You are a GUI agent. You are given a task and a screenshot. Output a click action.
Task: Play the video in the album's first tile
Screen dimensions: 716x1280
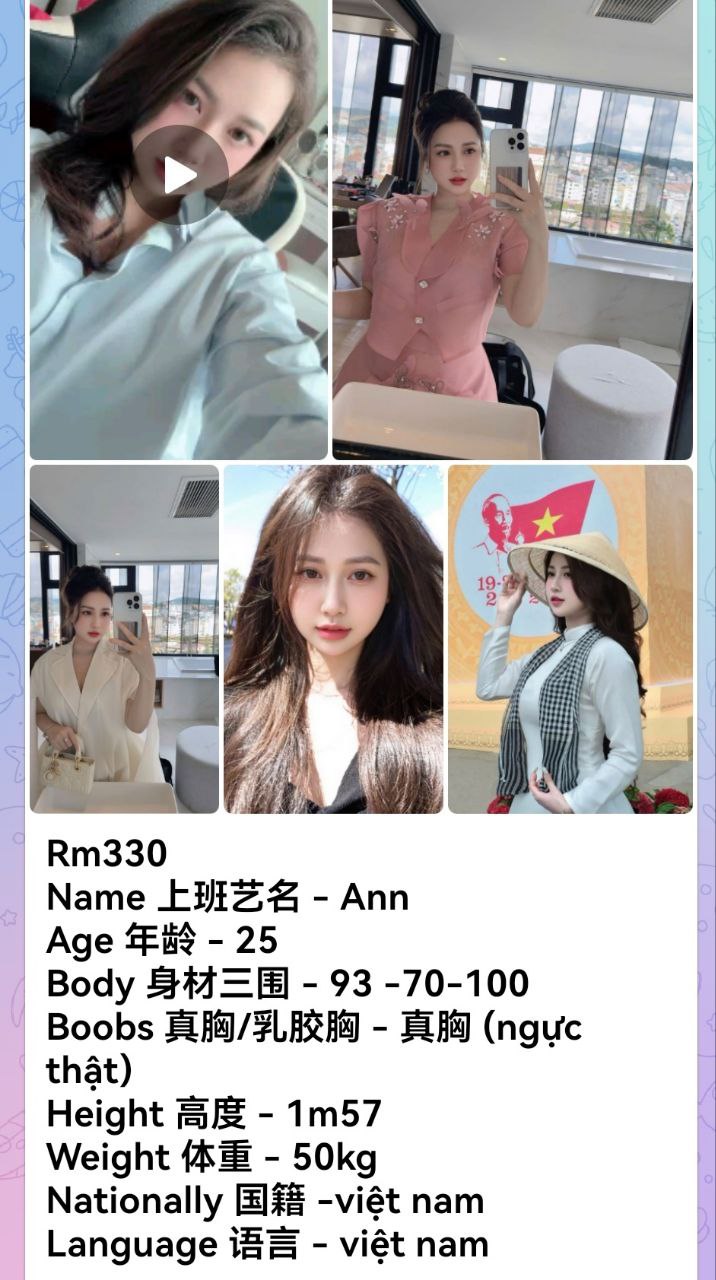point(180,175)
